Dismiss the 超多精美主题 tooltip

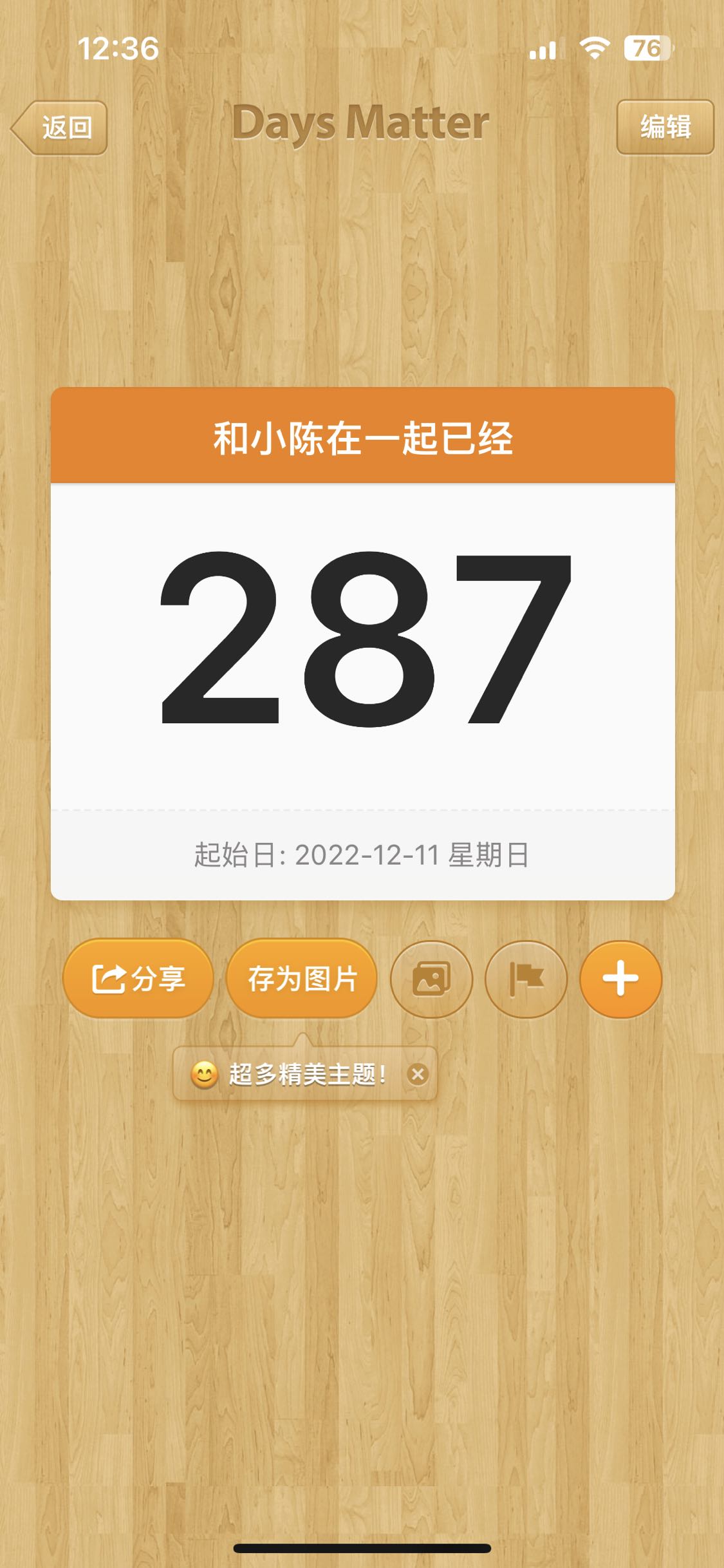pos(418,1074)
